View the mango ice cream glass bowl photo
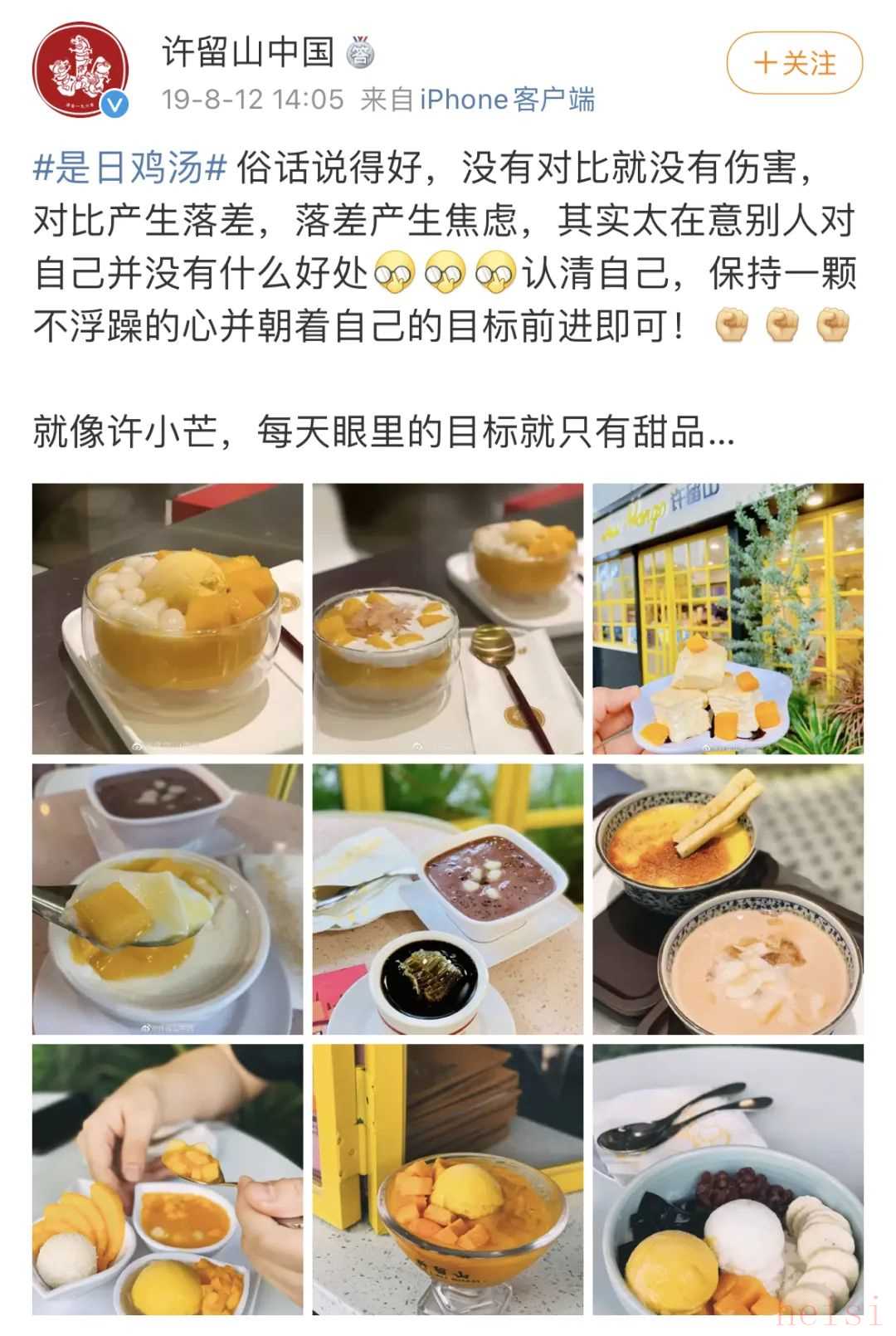 click(168, 619)
